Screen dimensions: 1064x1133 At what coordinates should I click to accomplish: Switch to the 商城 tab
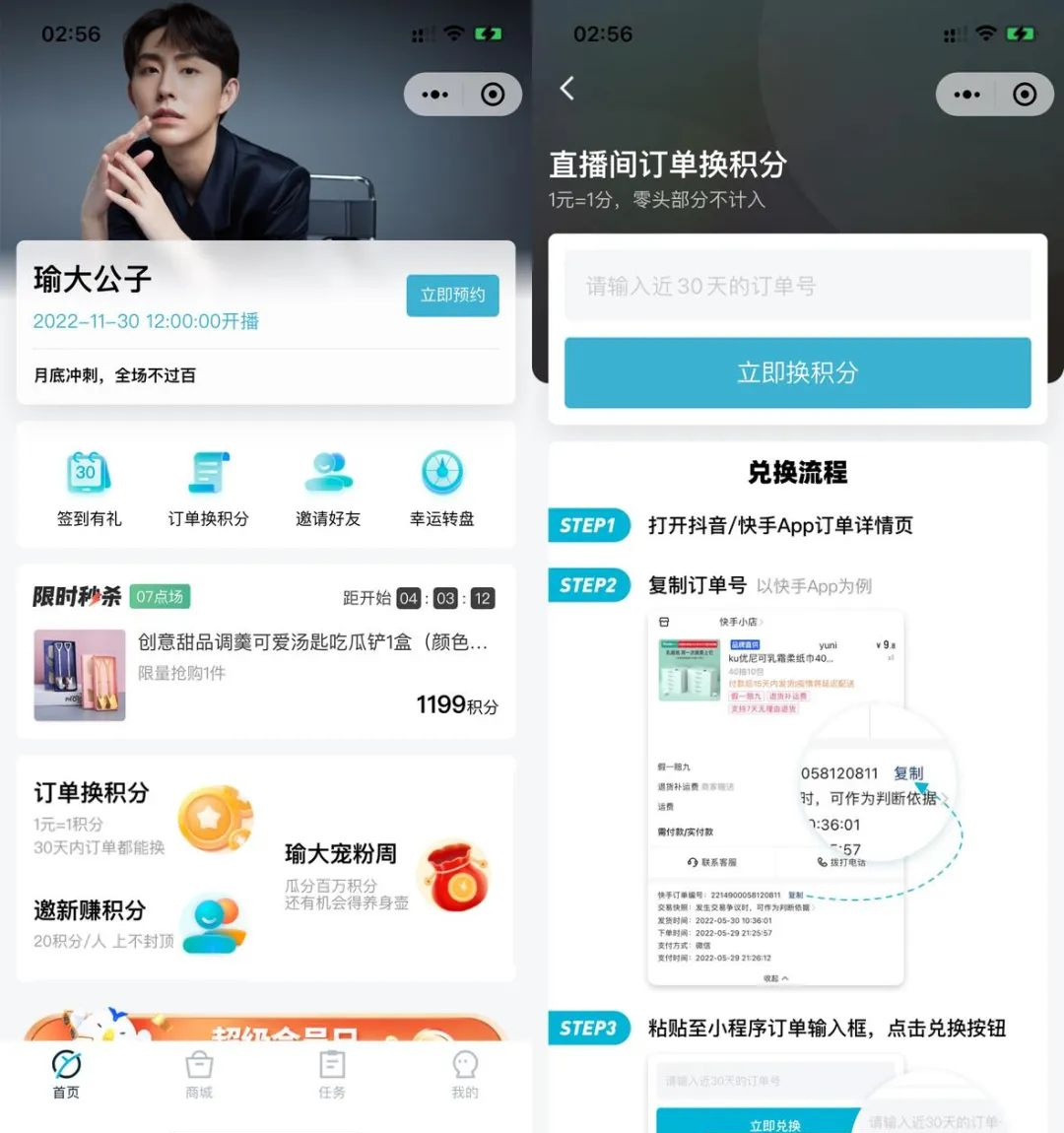[199, 1075]
